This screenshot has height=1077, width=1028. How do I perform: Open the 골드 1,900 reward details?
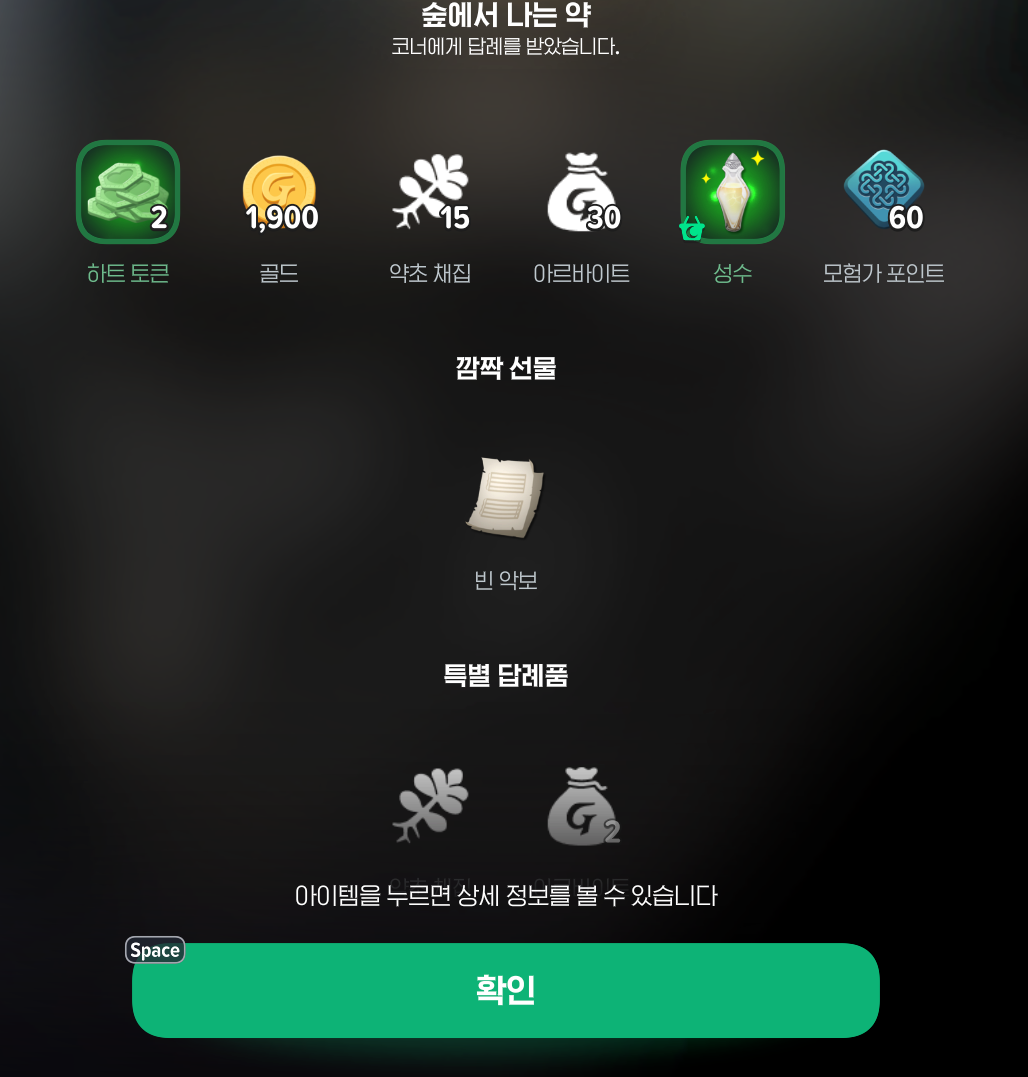(x=279, y=192)
